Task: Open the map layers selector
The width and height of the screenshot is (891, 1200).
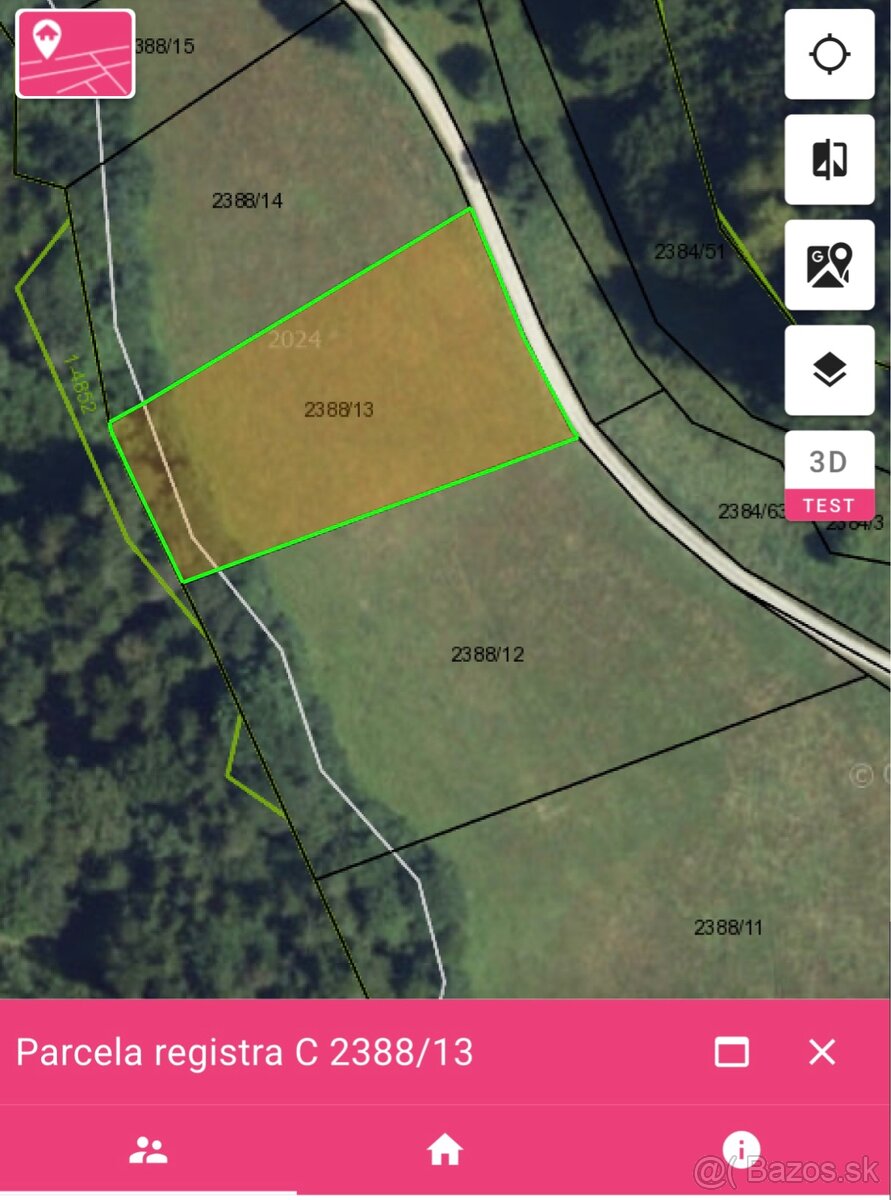Action: tap(829, 370)
